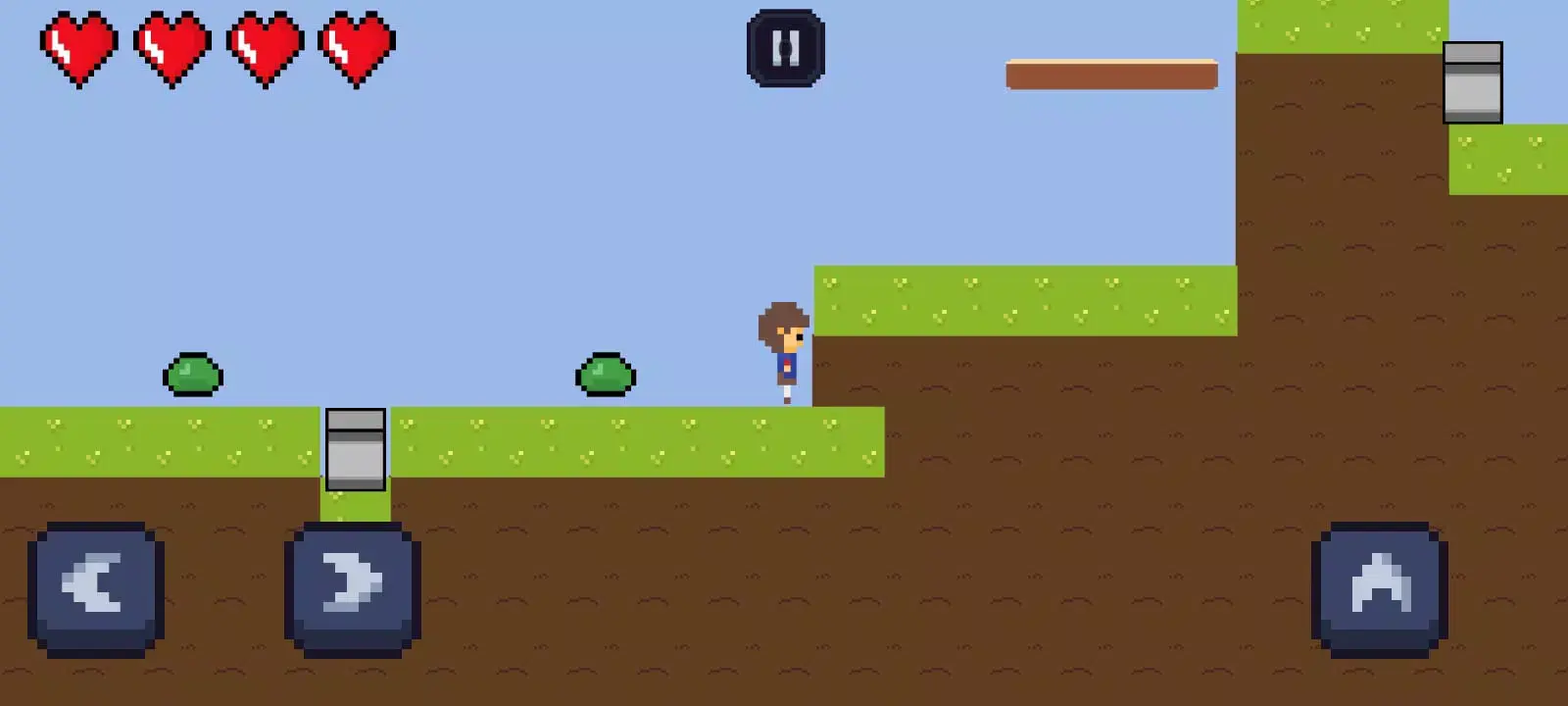Make the character jump
The height and width of the screenshot is (706, 1568).
point(1379,588)
